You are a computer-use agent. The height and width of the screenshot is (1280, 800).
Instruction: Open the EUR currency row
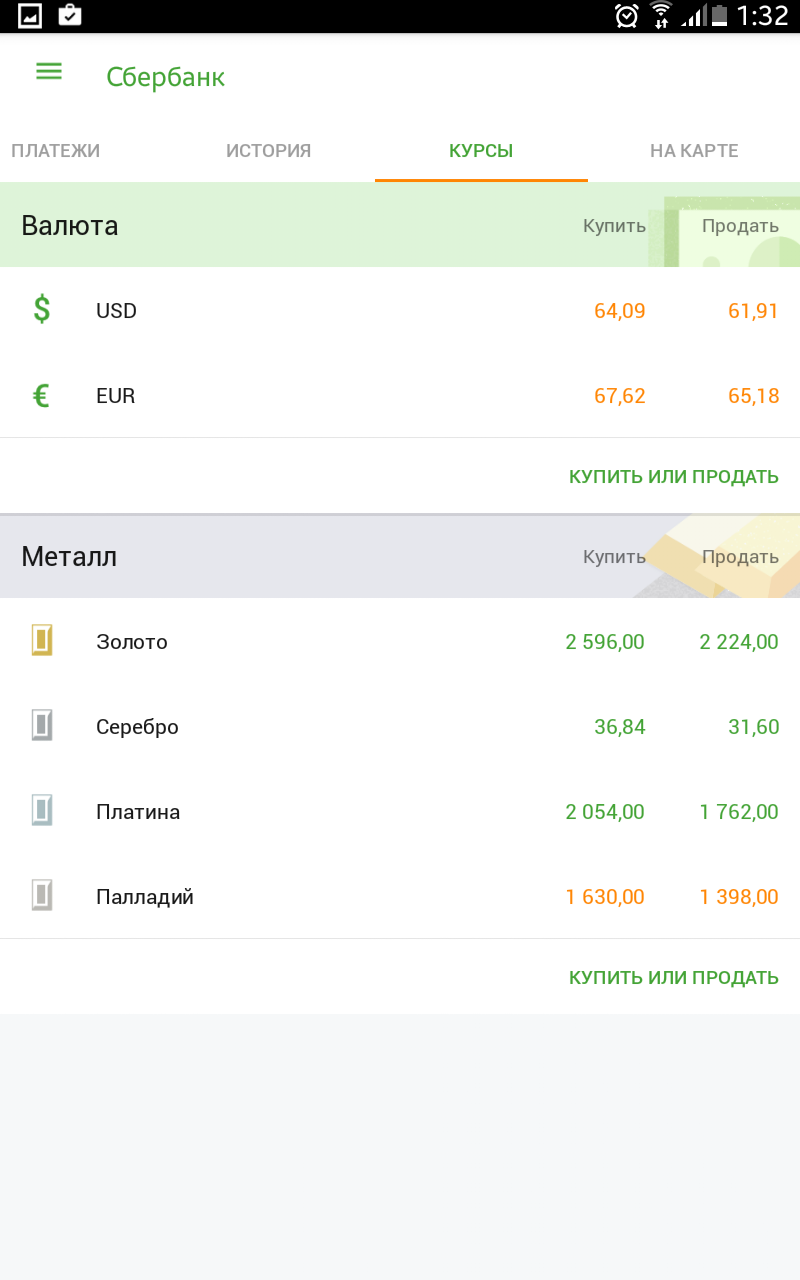pos(400,395)
